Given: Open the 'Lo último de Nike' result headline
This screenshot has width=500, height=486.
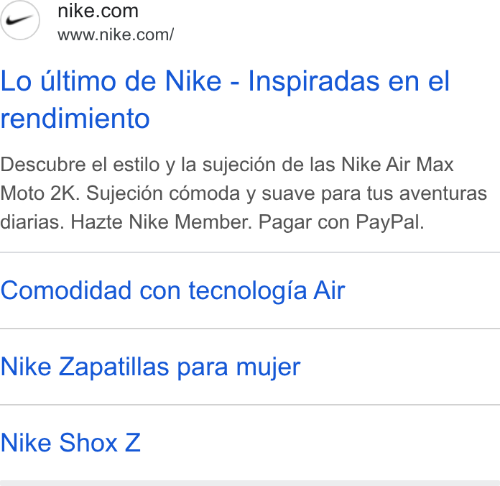Looking at the screenshot, I should [x=225, y=99].
